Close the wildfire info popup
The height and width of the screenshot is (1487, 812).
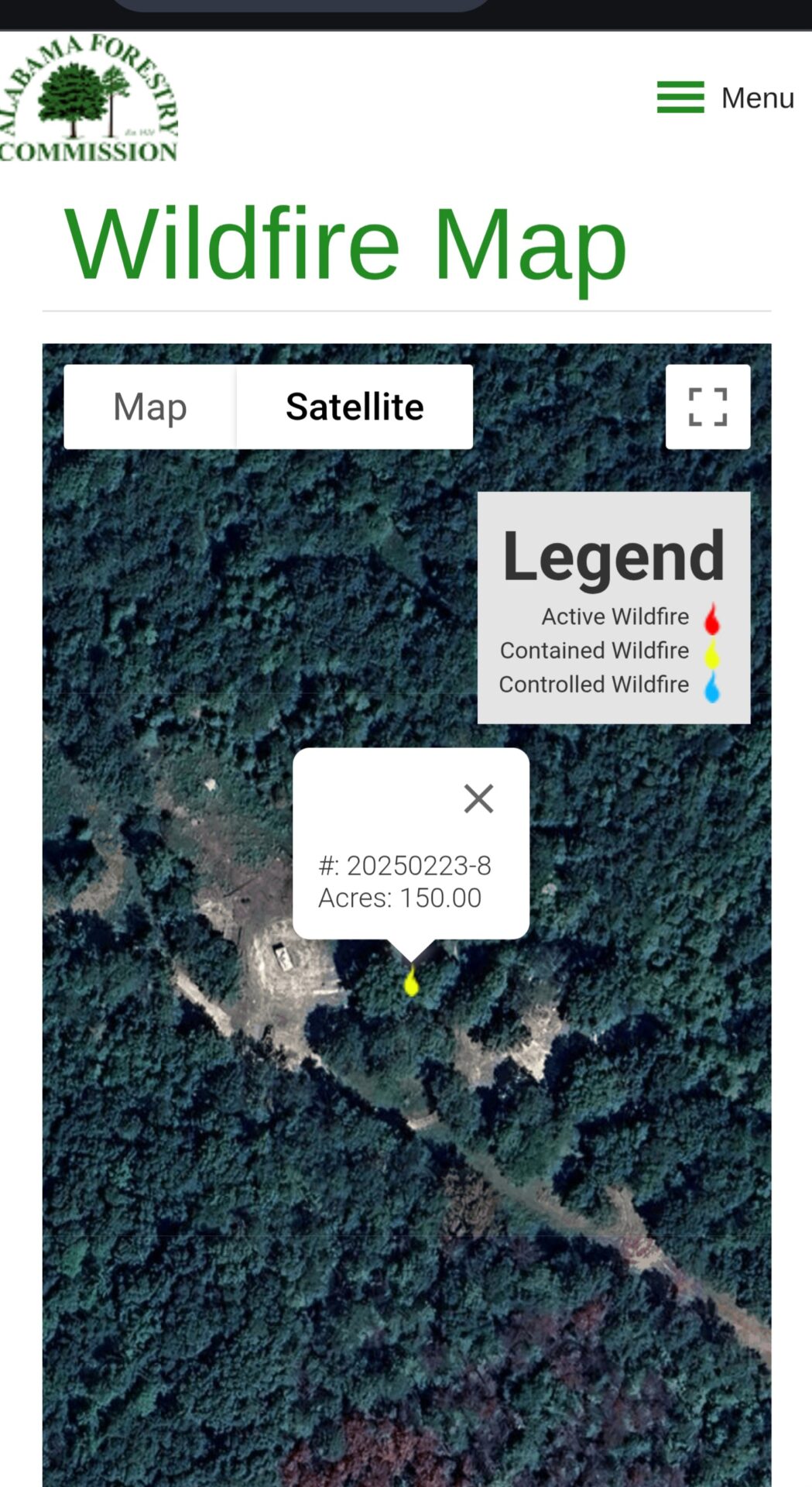coord(478,798)
